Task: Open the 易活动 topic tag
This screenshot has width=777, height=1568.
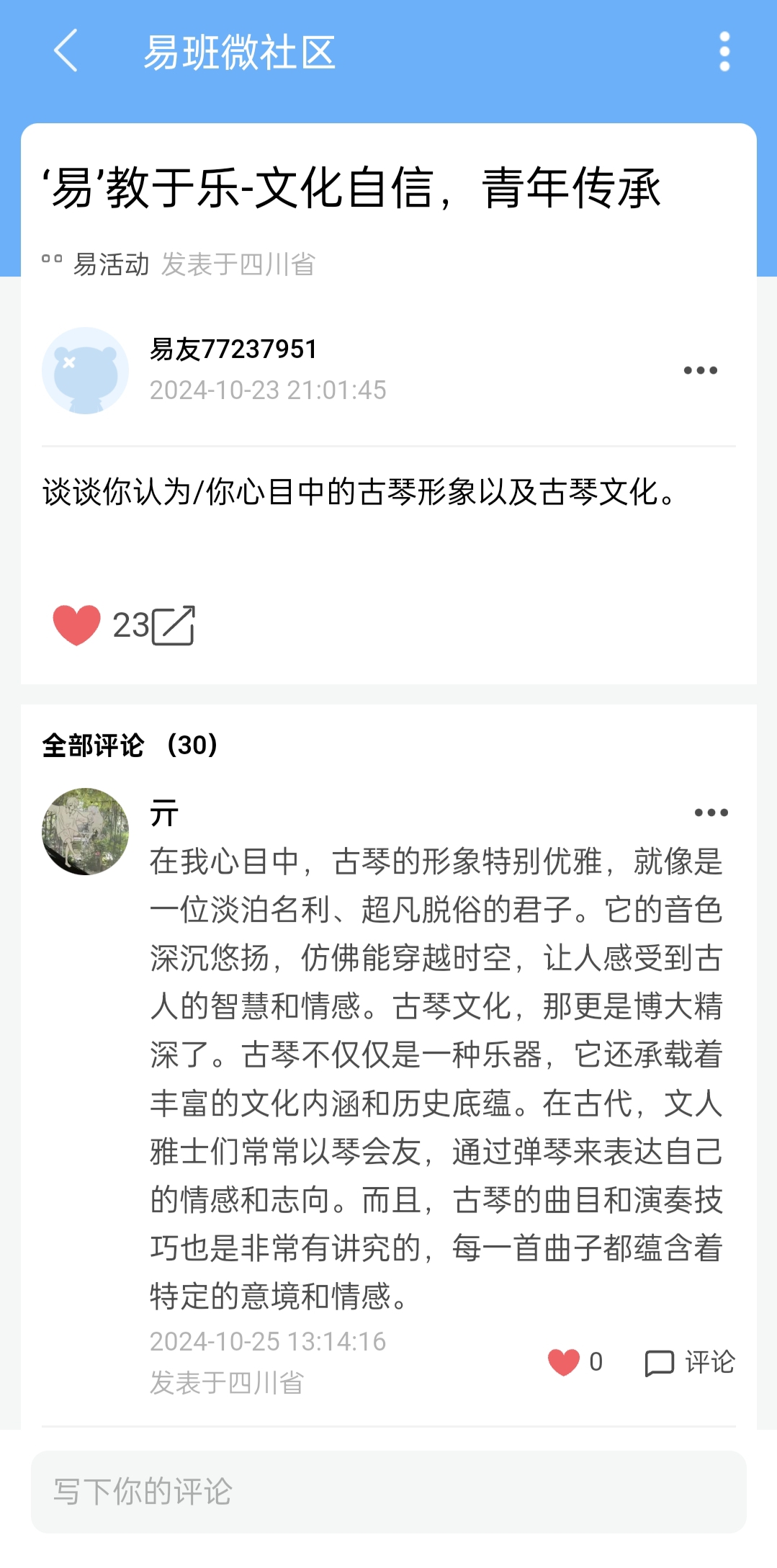Action: coord(110,264)
